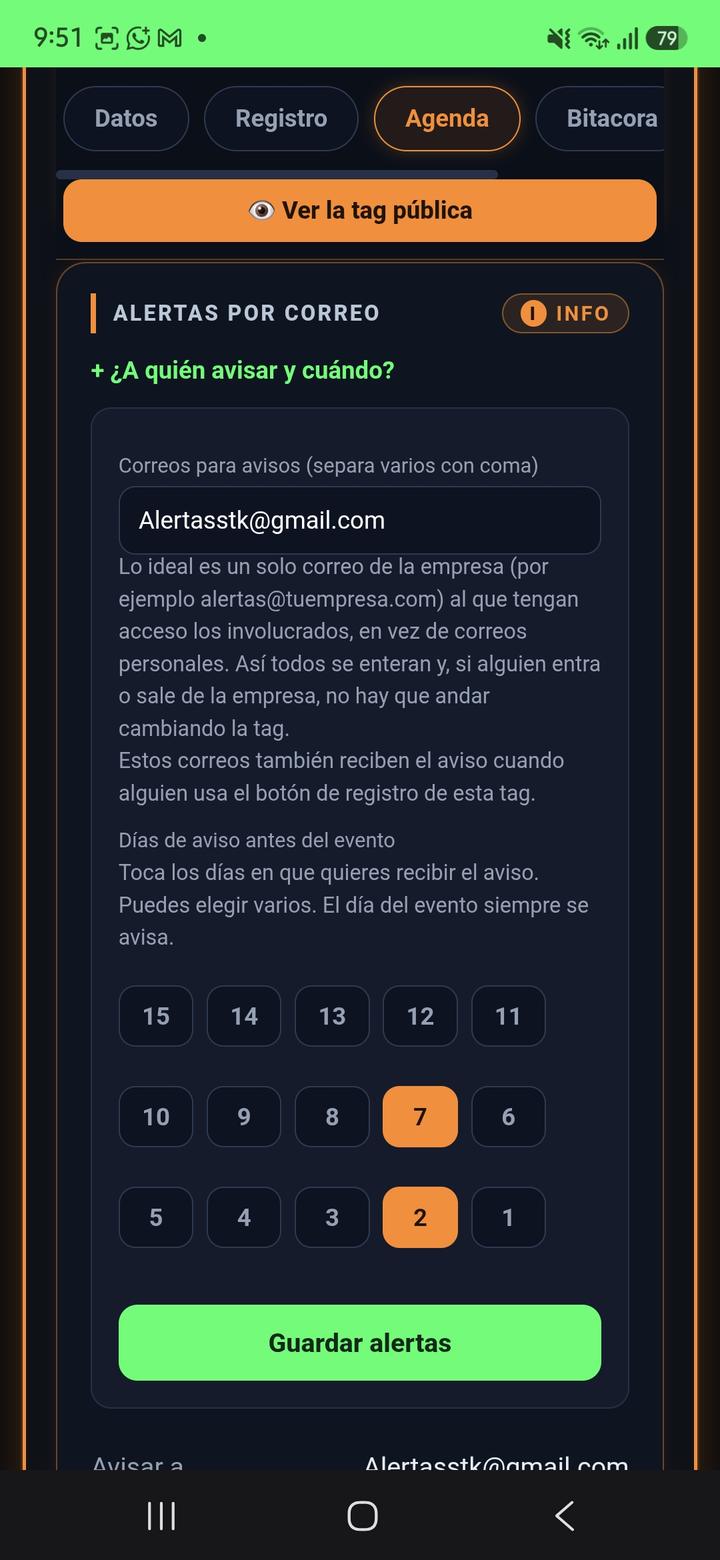The width and height of the screenshot is (720, 1560).
Task: Enable notice 10 days before
Action: (x=156, y=1116)
